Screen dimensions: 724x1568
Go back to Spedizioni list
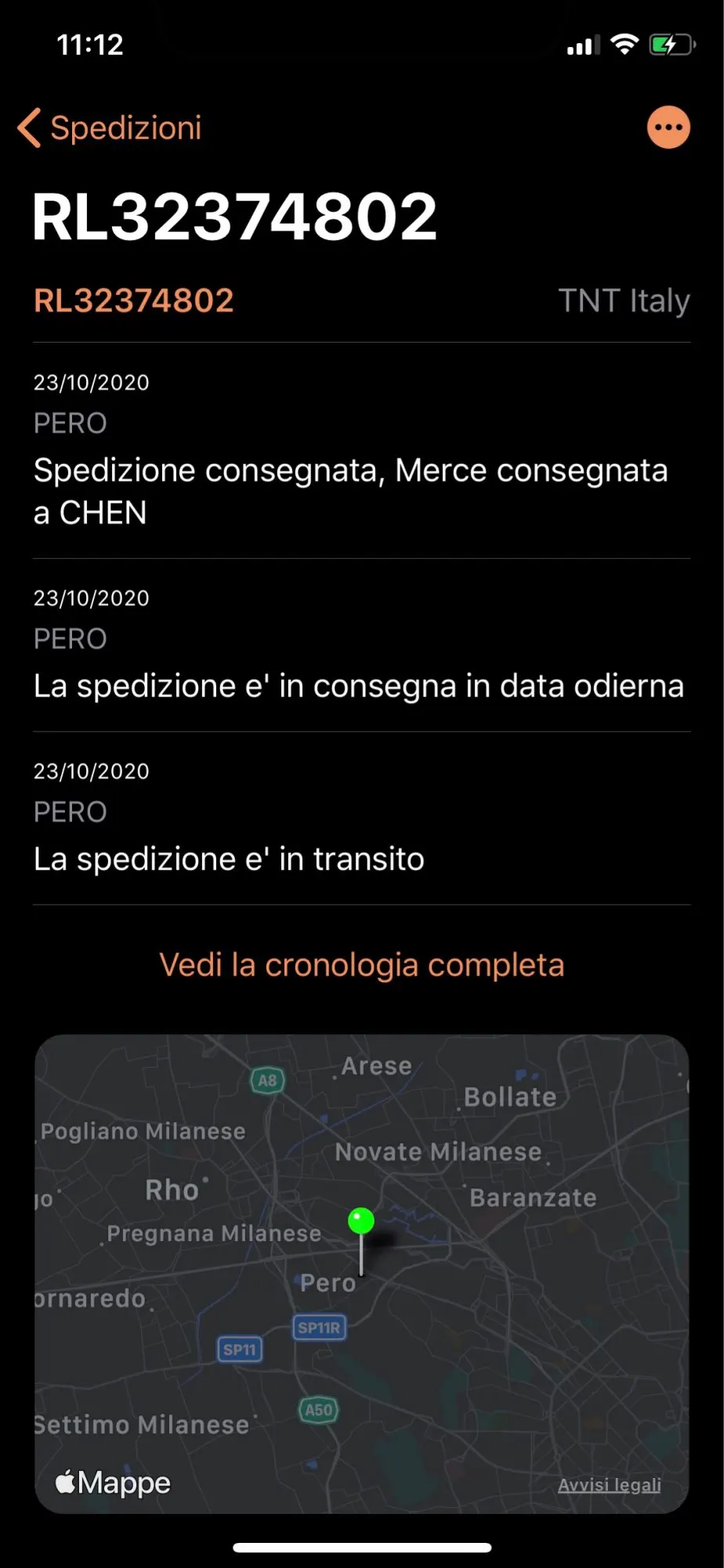coord(110,128)
